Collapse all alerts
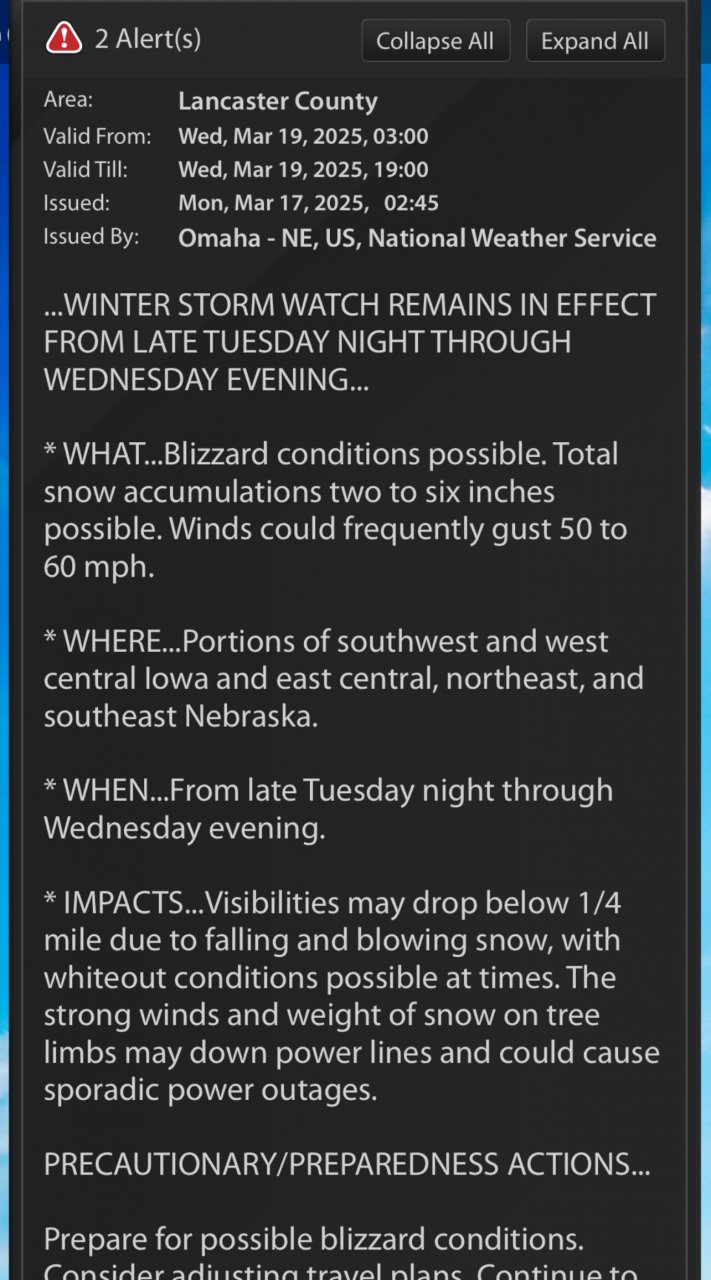Viewport: 711px width, 1280px height. click(x=435, y=41)
